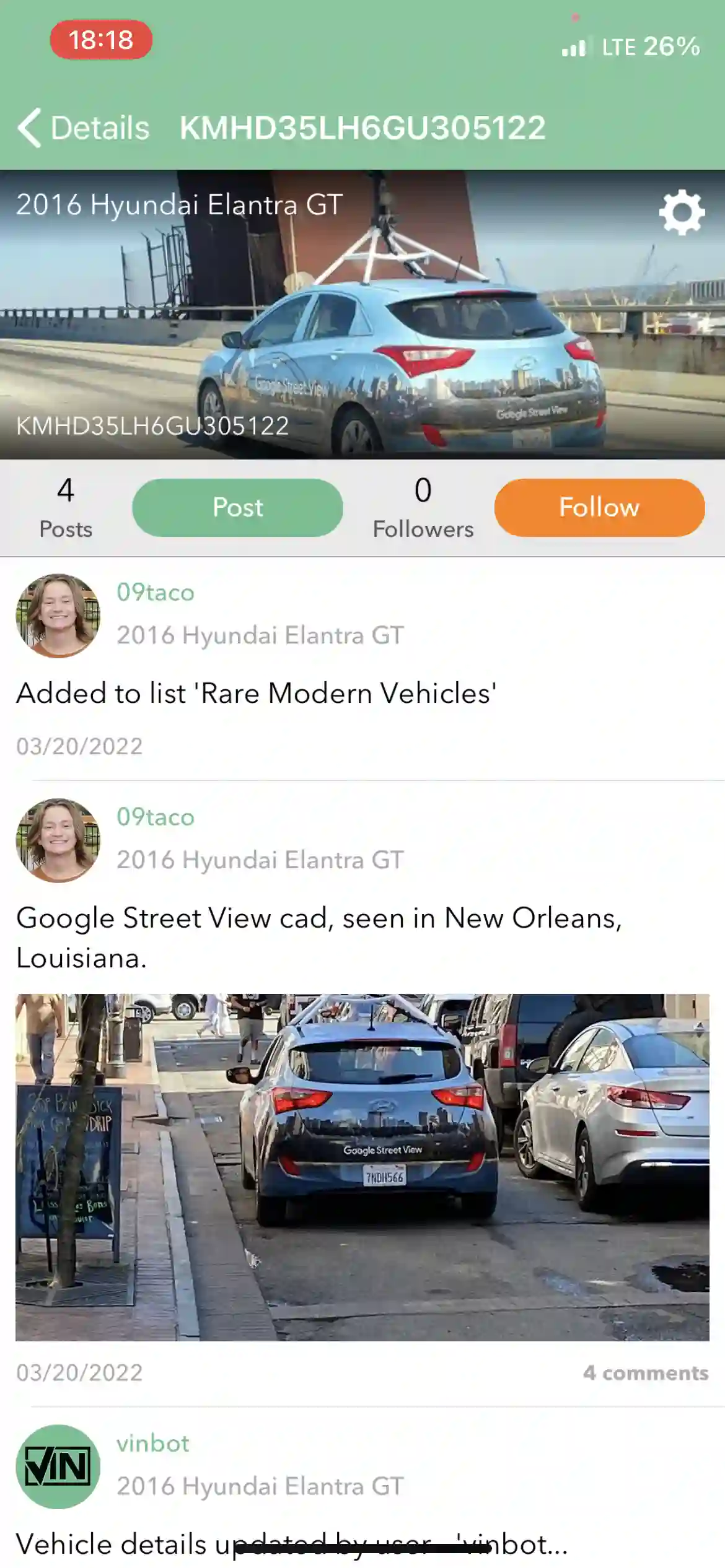Tap the green Post button
Screen dimensions: 725x1568
(x=237, y=507)
